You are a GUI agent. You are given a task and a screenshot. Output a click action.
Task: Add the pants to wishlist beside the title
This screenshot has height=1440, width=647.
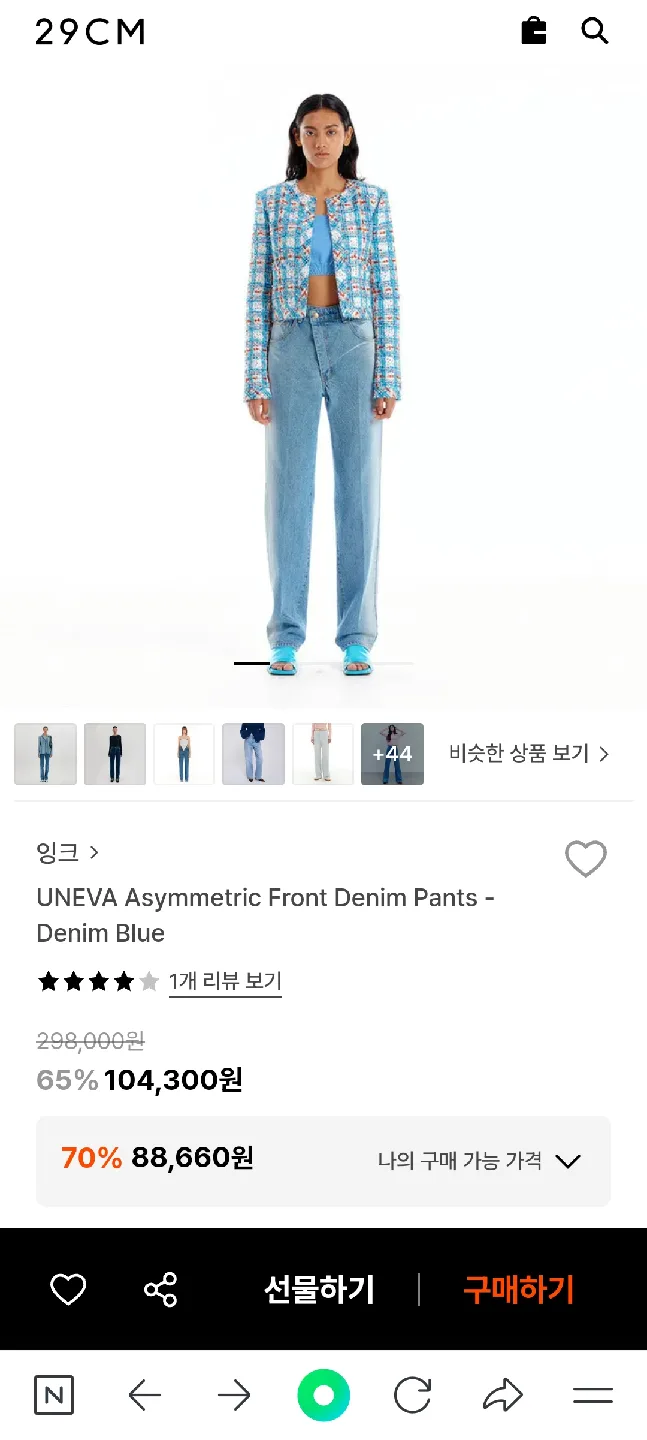point(585,859)
